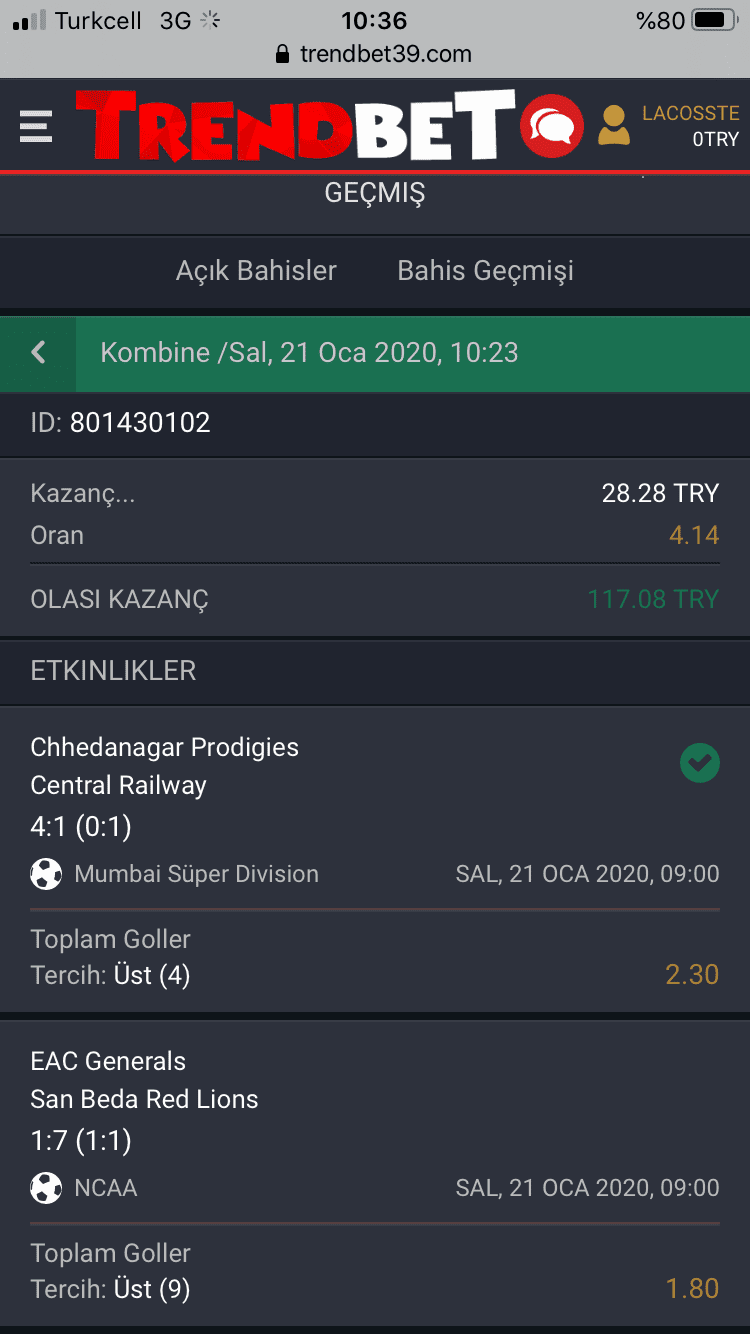750x1334 pixels.
Task: Open the live chat bubble icon
Action: click(x=552, y=126)
